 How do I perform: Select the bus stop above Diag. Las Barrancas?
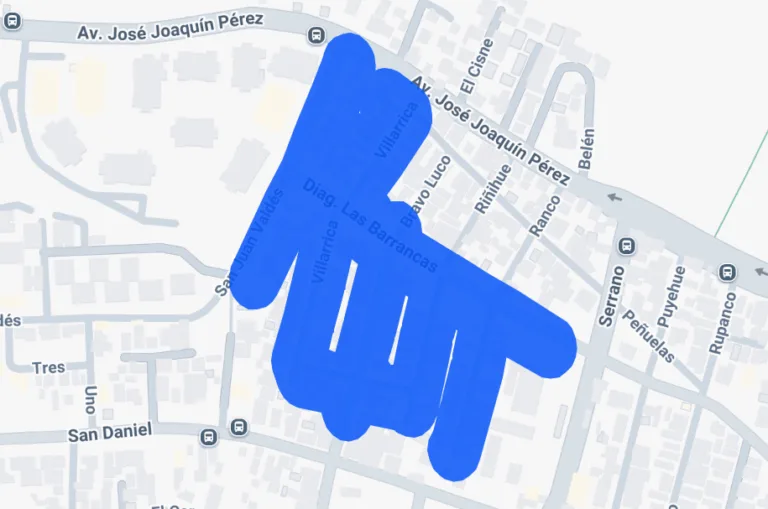[x=316, y=36]
